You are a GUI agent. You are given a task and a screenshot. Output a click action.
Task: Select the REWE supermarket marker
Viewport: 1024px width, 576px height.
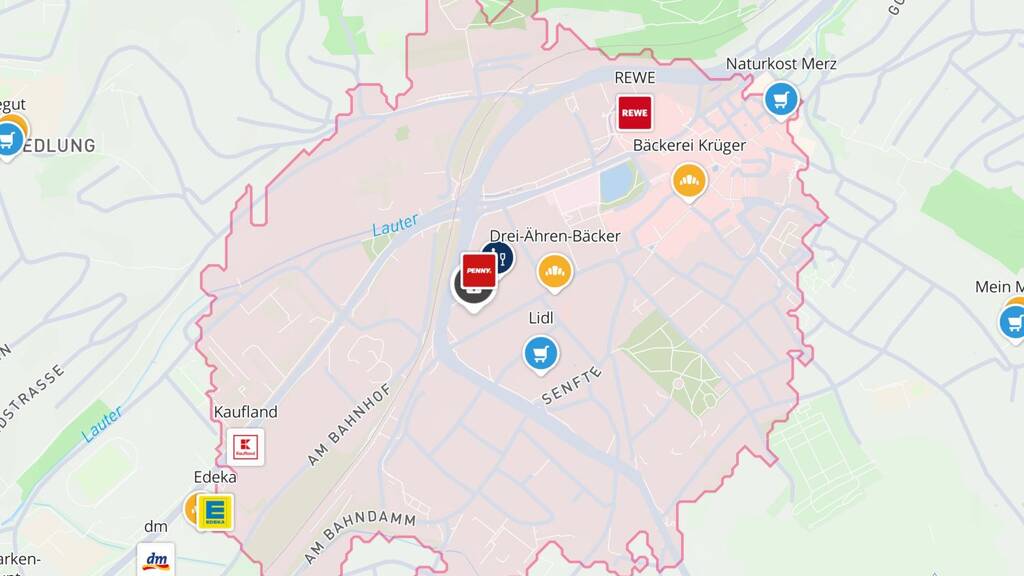634,113
